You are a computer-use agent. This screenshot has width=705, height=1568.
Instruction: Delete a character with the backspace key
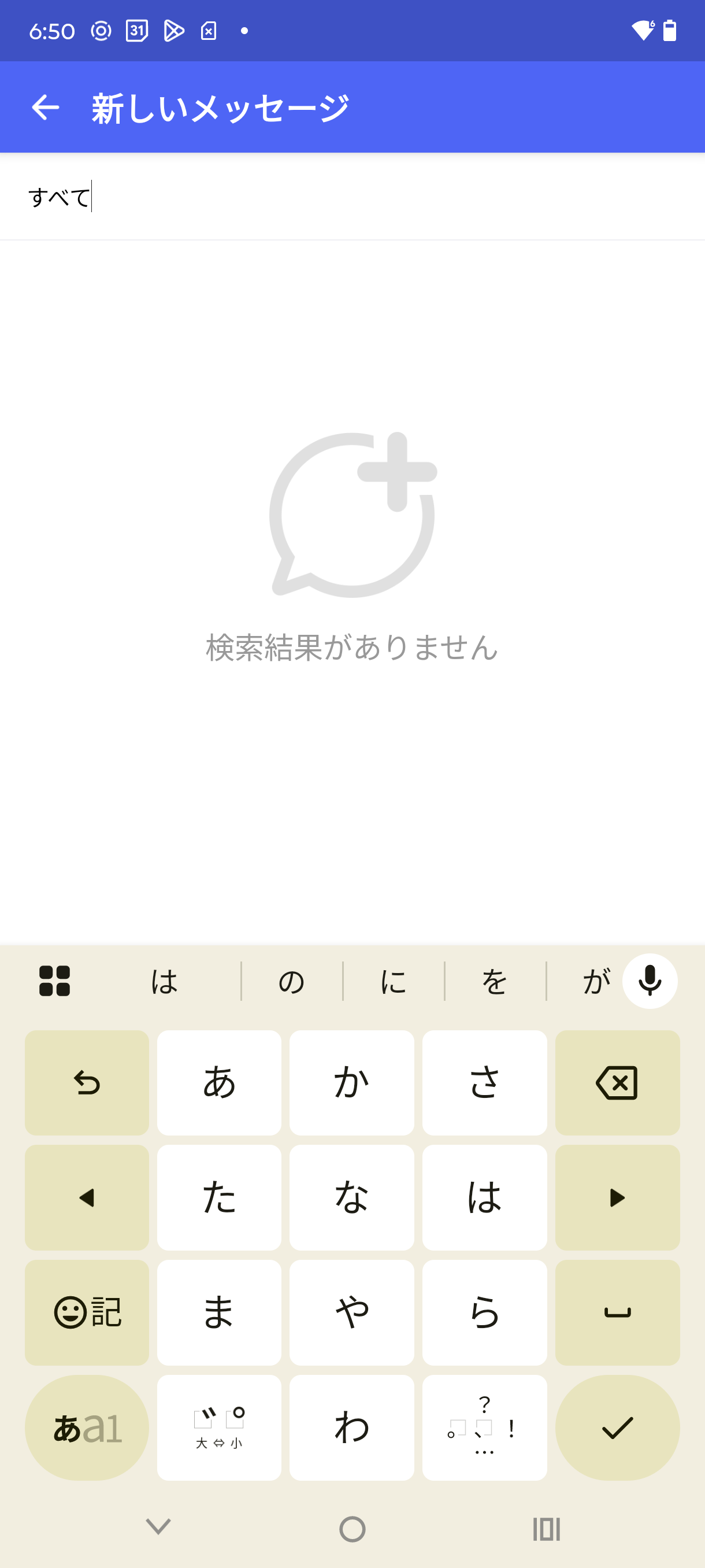617,1082
